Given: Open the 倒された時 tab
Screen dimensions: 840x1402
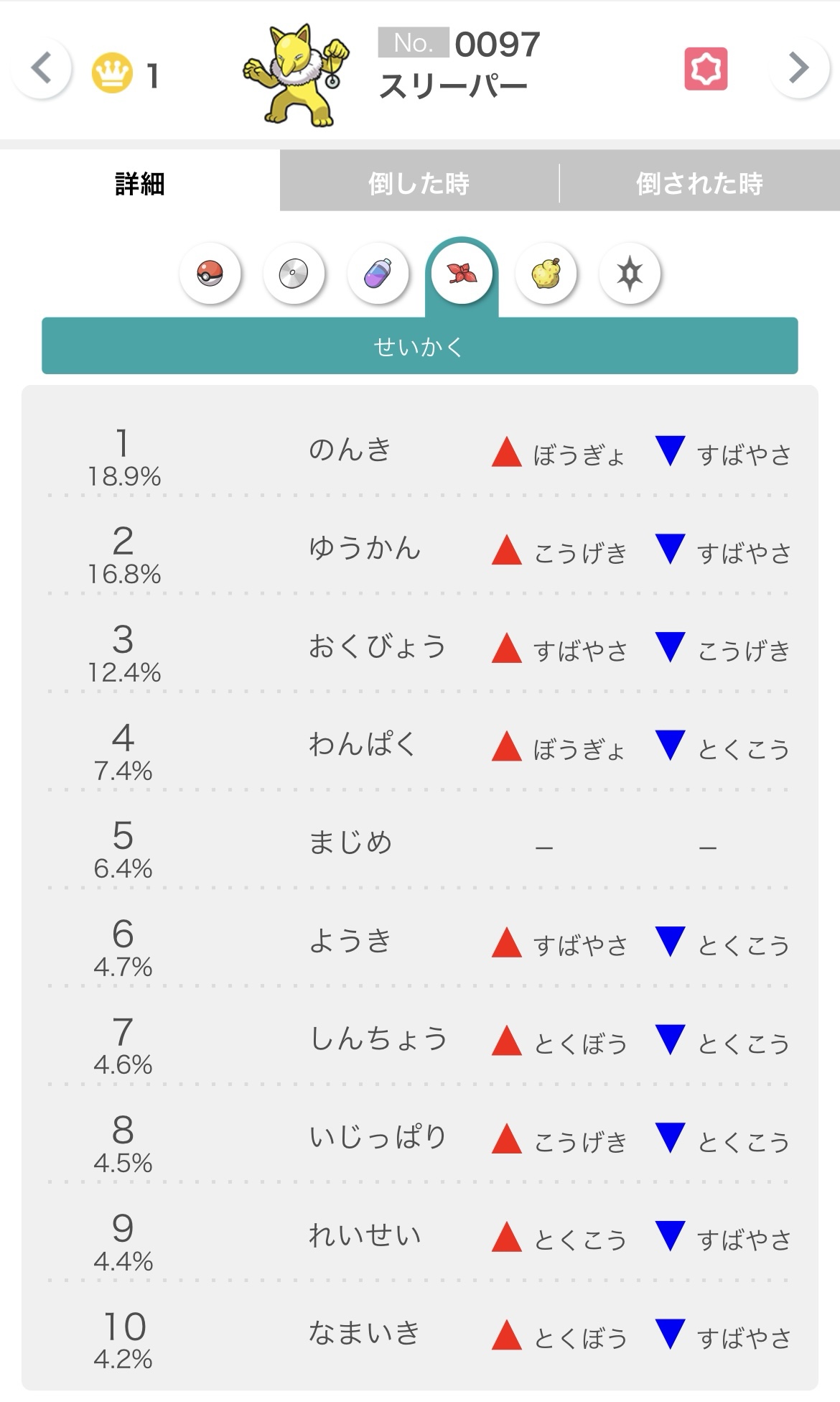Looking at the screenshot, I should click(x=699, y=183).
